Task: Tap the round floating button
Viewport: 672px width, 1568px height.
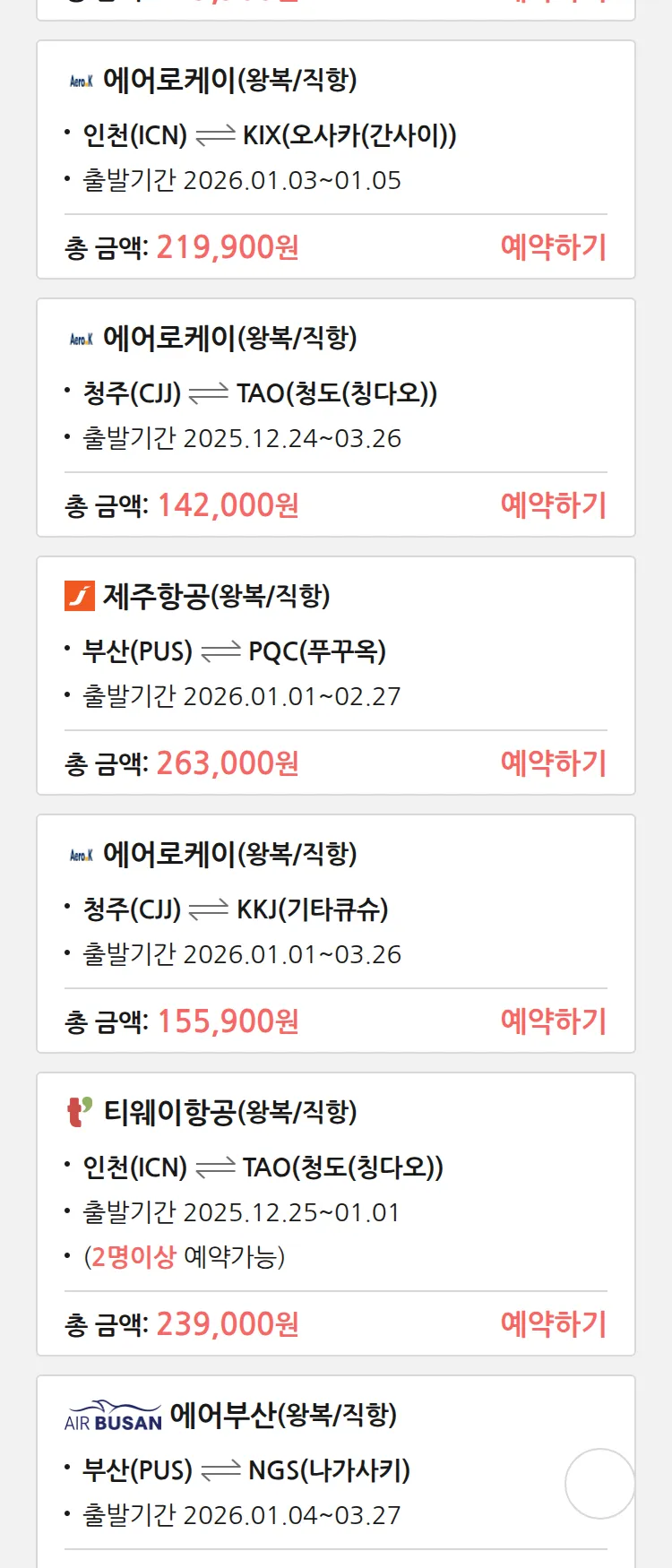Action: tap(599, 1484)
